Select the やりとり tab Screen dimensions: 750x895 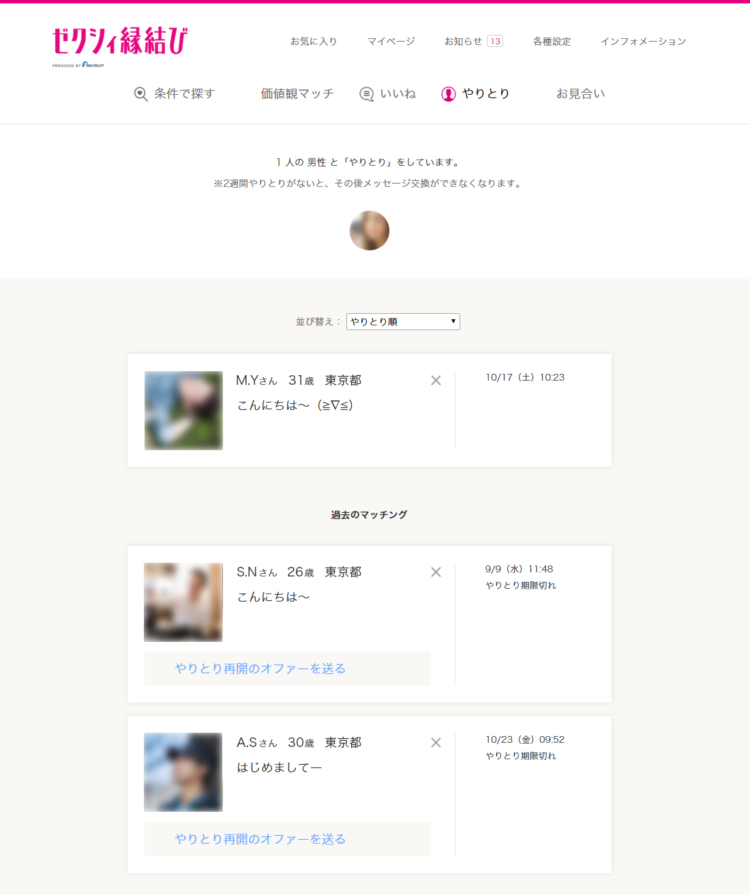(476, 94)
